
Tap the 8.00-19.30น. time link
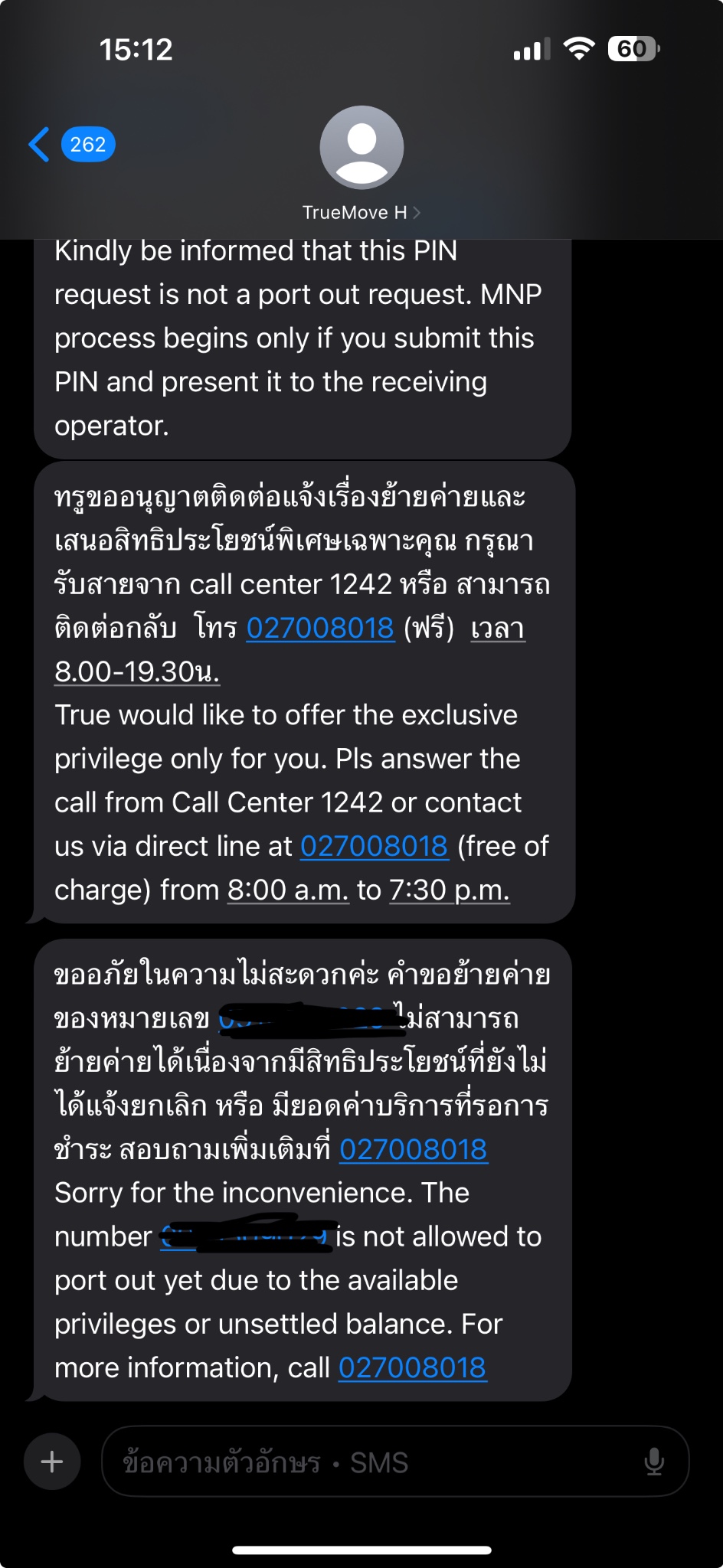[x=137, y=671]
